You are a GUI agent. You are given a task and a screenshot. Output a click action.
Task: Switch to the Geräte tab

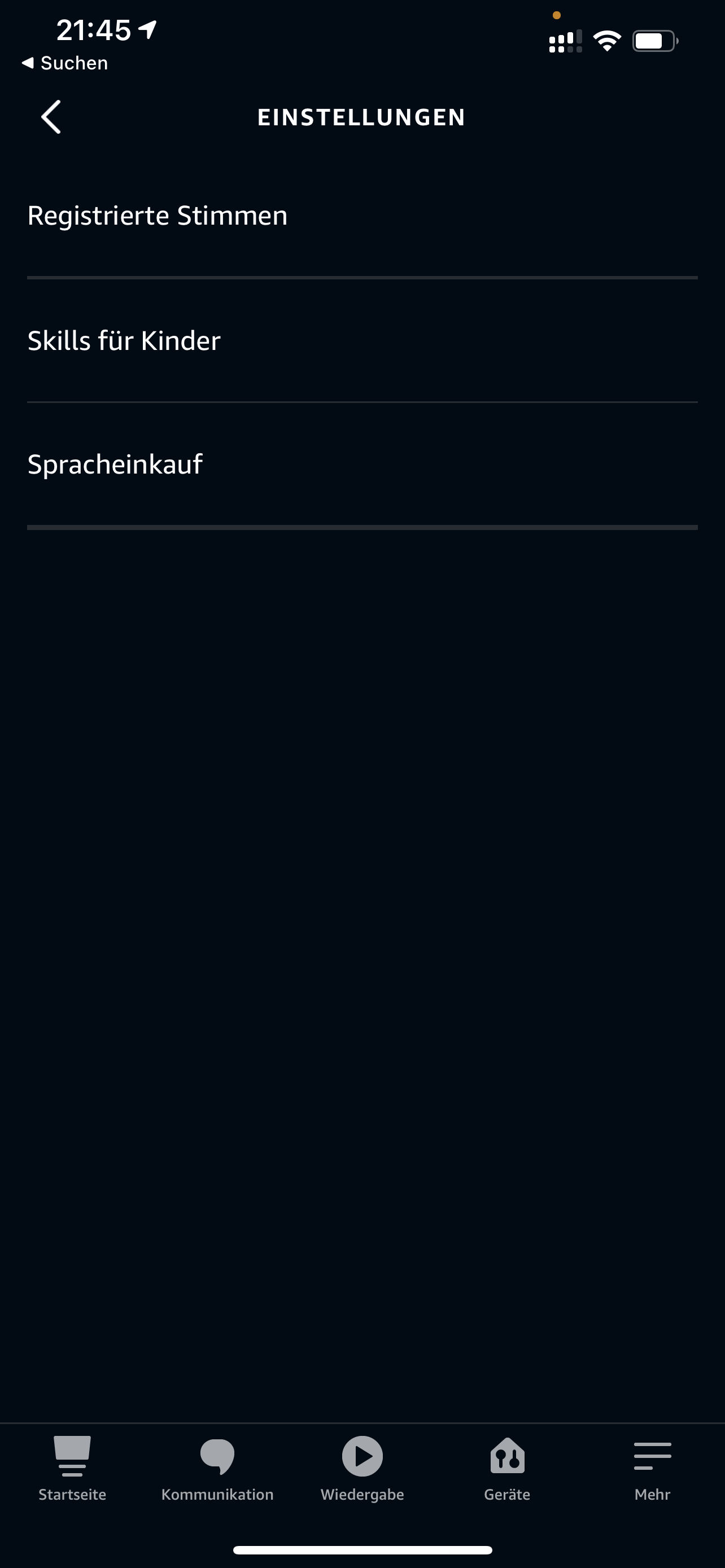(x=507, y=1469)
